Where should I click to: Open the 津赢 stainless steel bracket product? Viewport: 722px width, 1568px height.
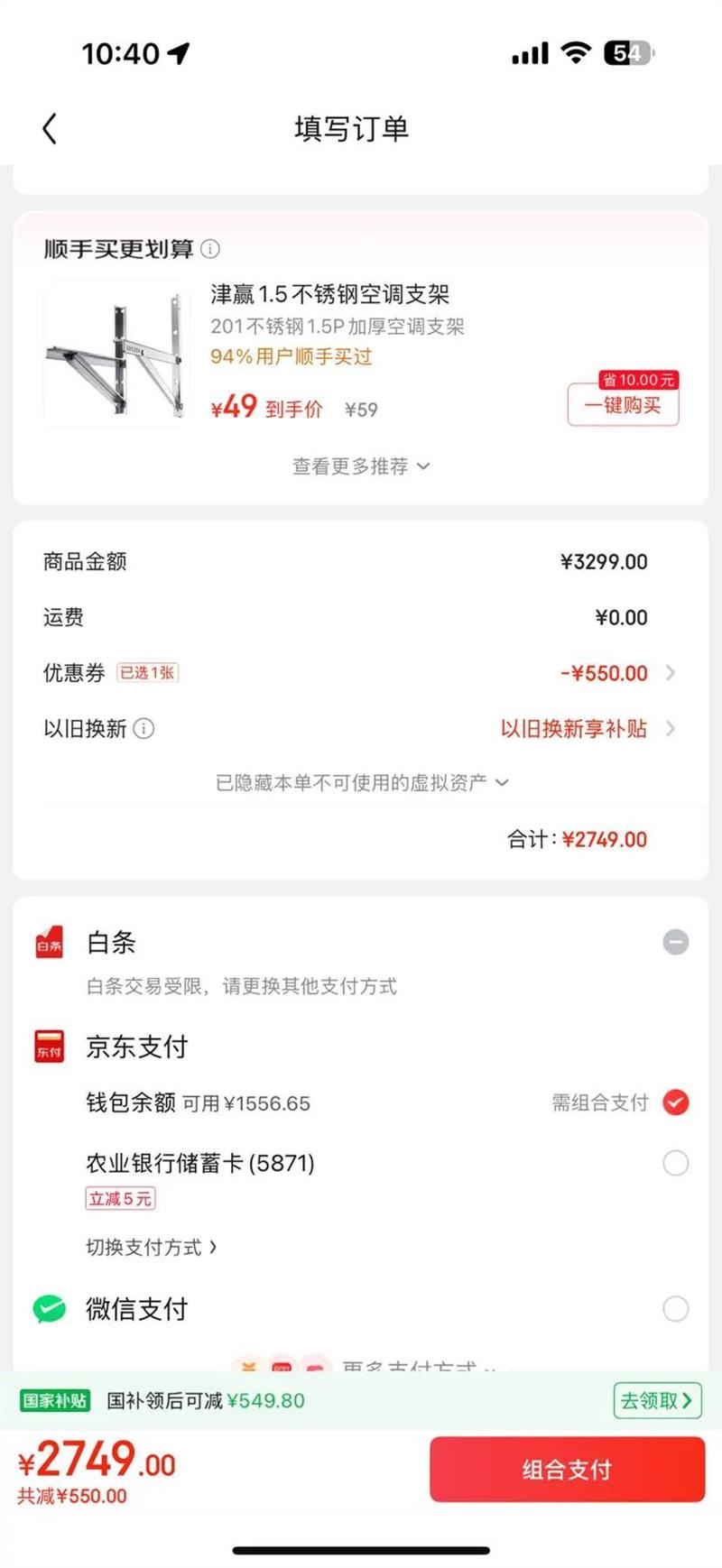point(329,295)
